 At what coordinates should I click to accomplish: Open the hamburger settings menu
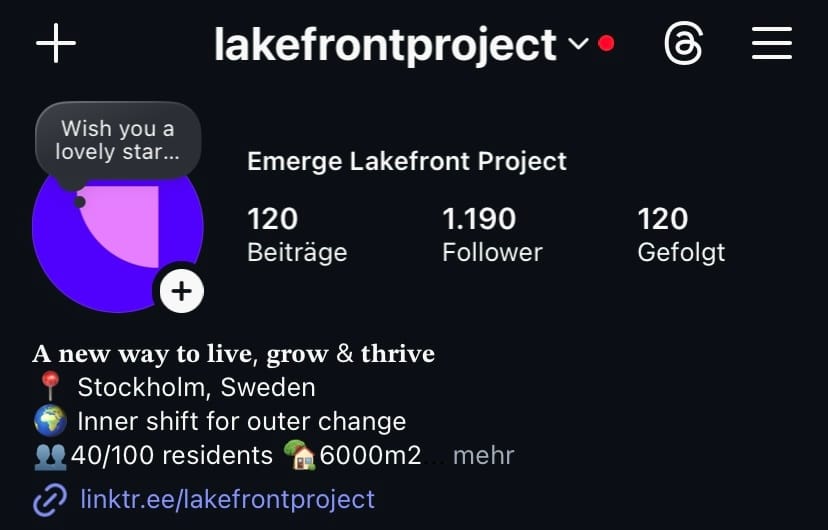pos(771,44)
